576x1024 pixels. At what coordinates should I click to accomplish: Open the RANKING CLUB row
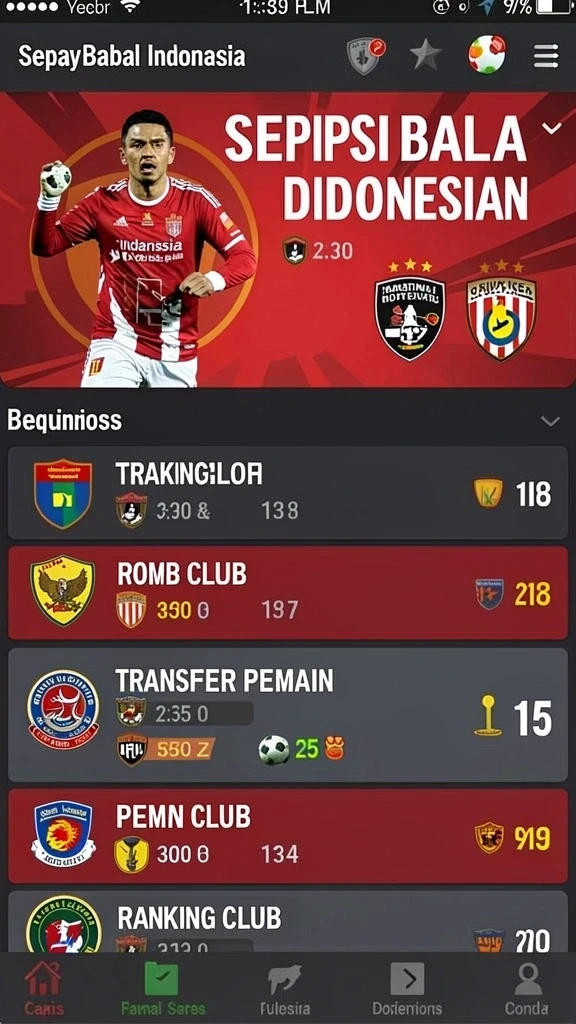coord(288,921)
